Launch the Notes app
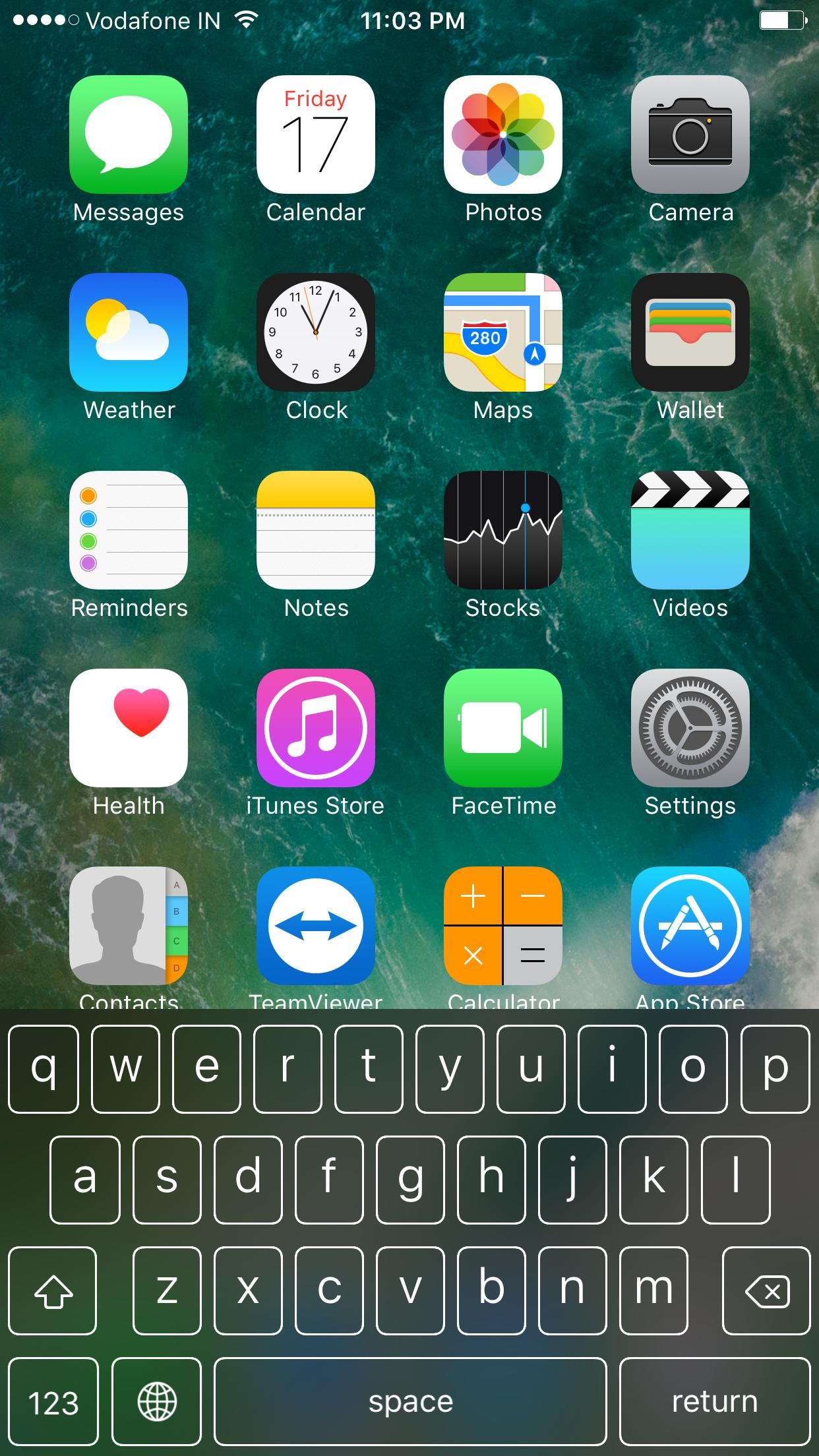This screenshot has height=1456, width=819. pos(316,530)
